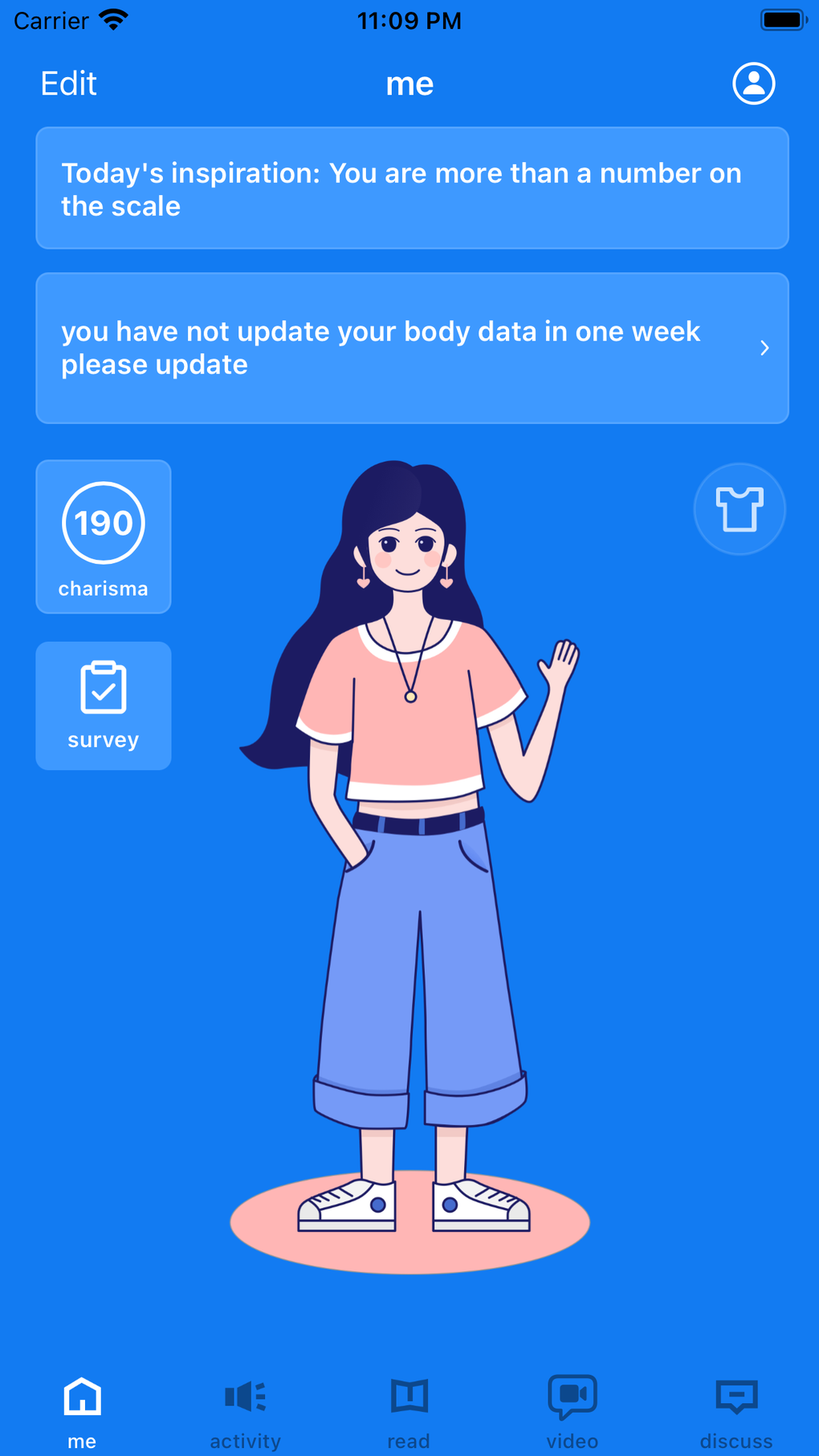Image resolution: width=819 pixels, height=1456 pixels.
Task: Open the charisma score card
Action: (104, 536)
